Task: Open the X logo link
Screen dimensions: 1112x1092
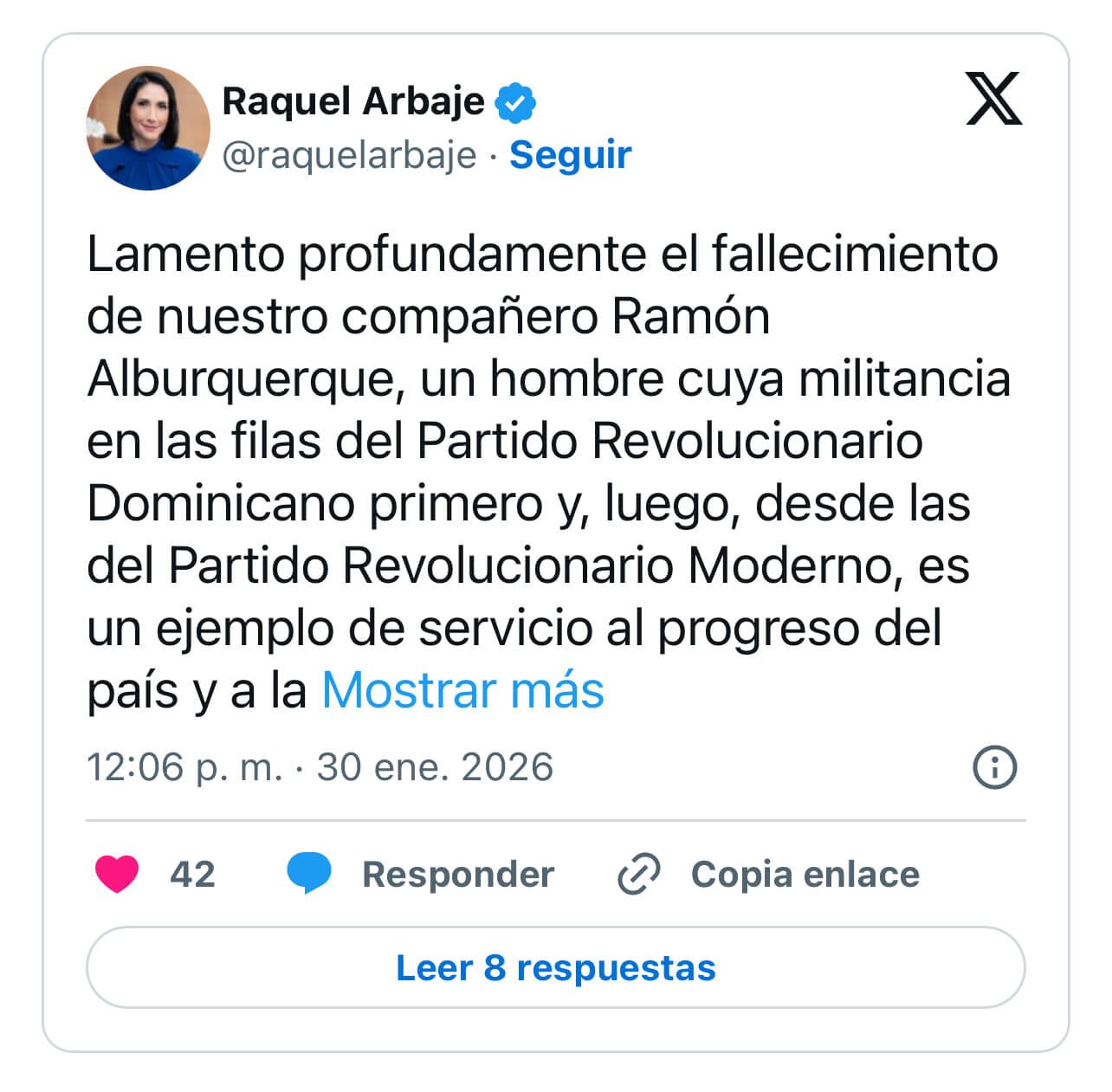Action: click(x=993, y=99)
